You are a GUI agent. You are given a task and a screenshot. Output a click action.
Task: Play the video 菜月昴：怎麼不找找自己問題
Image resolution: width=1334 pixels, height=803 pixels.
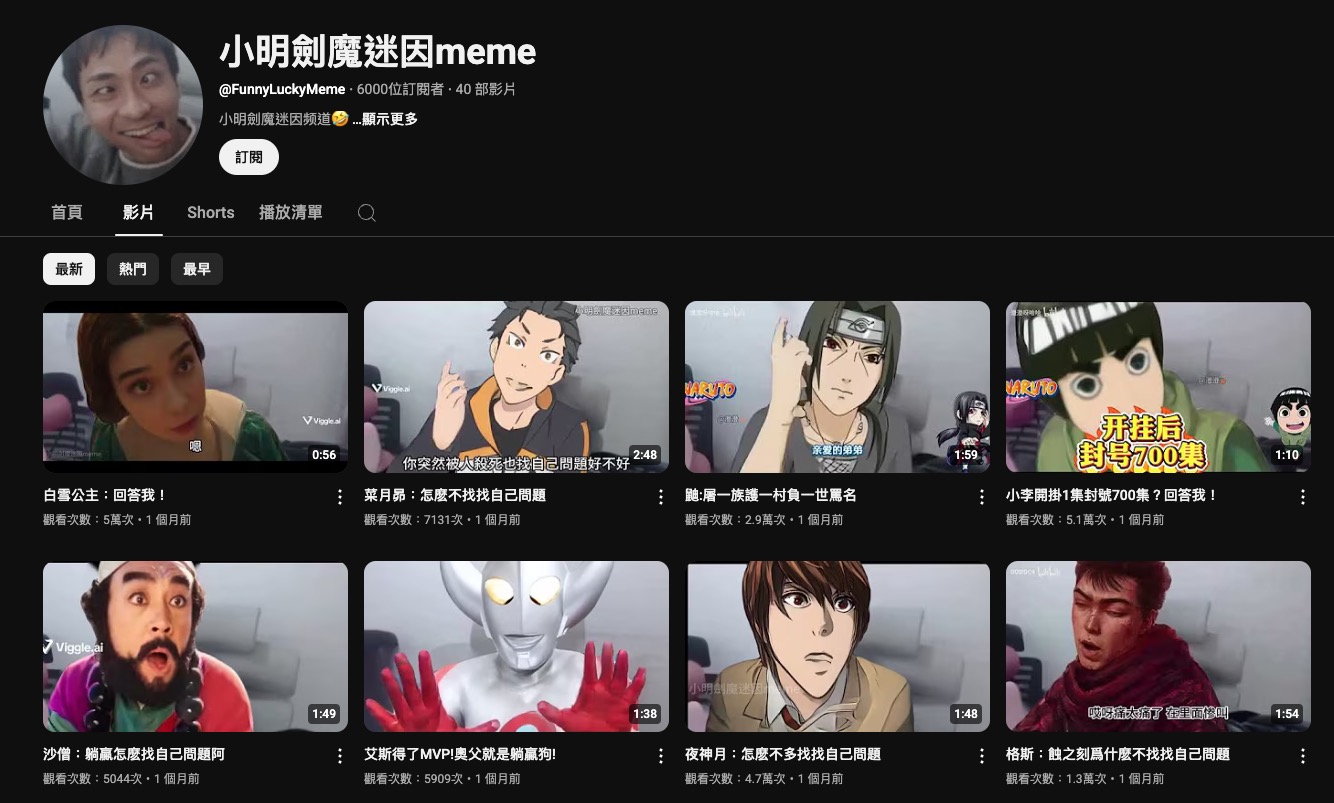(x=516, y=387)
